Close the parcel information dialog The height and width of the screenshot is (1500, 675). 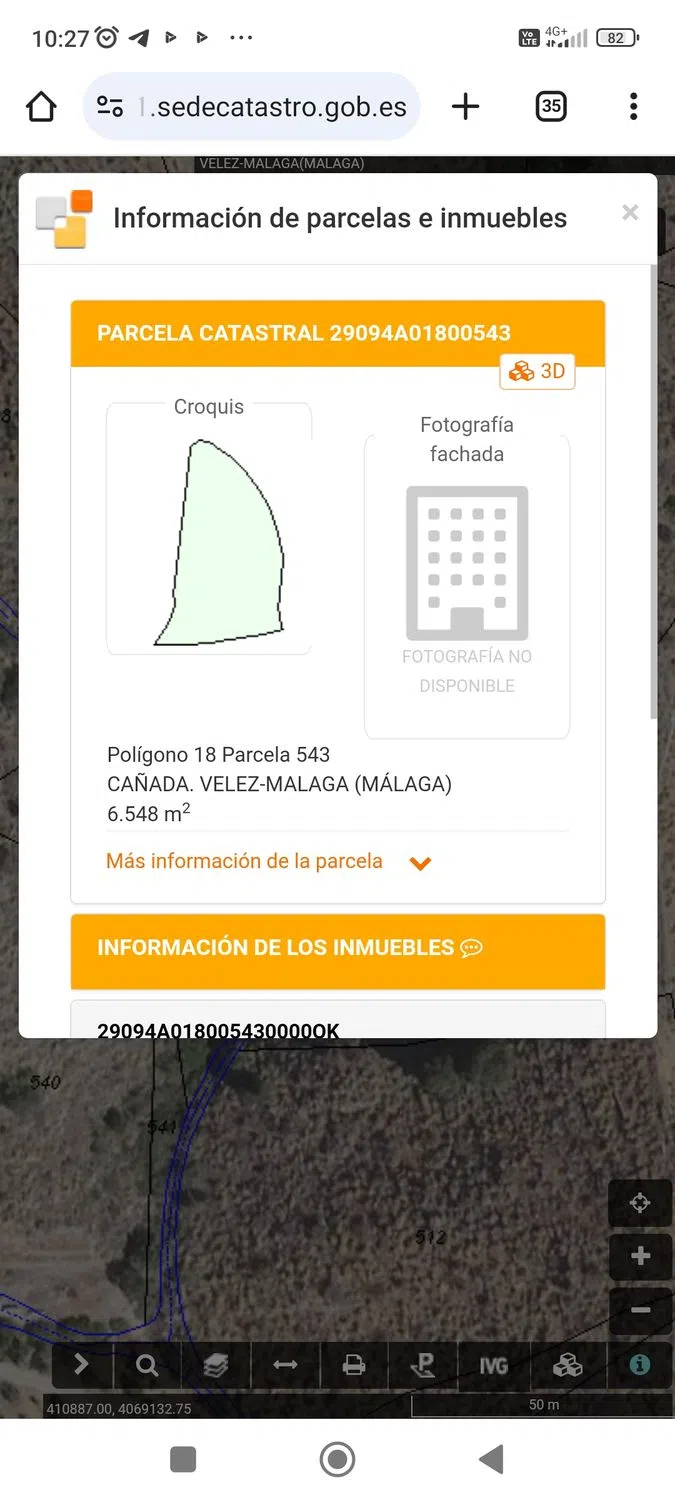click(x=630, y=212)
